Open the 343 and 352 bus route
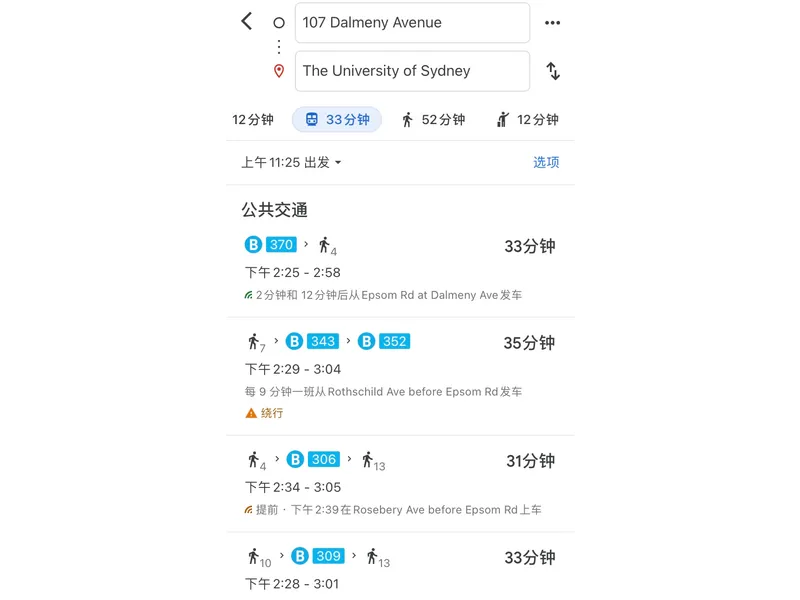 click(400, 375)
